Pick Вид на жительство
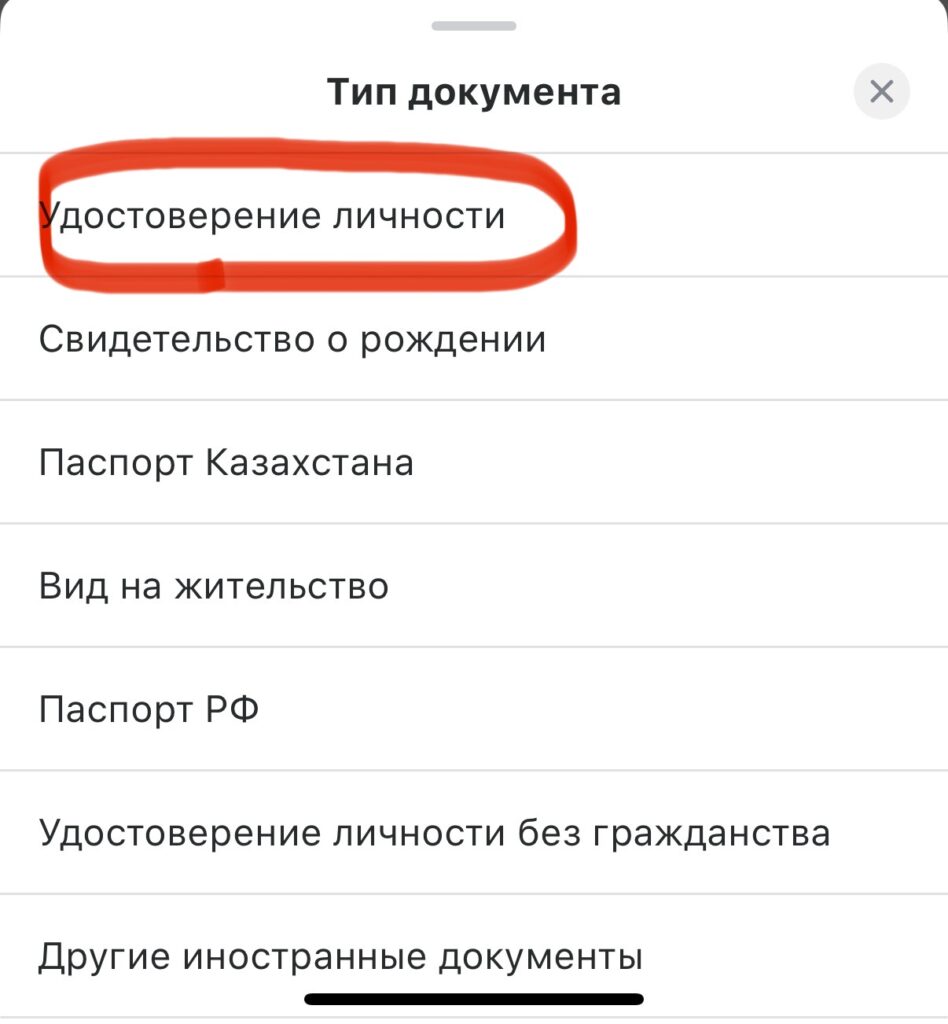Viewport: 948px width, 1024px height. tap(213, 586)
